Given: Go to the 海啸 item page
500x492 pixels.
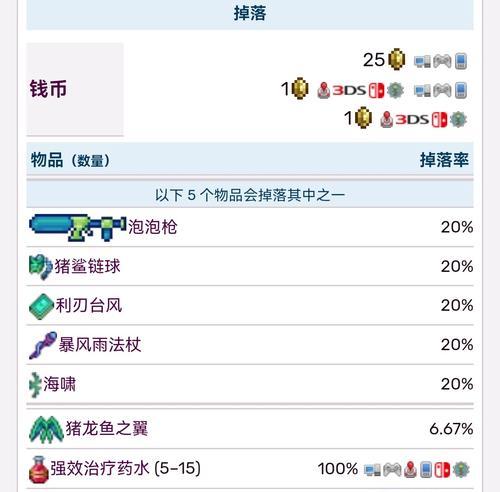Looking at the screenshot, I should [x=59, y=384].
